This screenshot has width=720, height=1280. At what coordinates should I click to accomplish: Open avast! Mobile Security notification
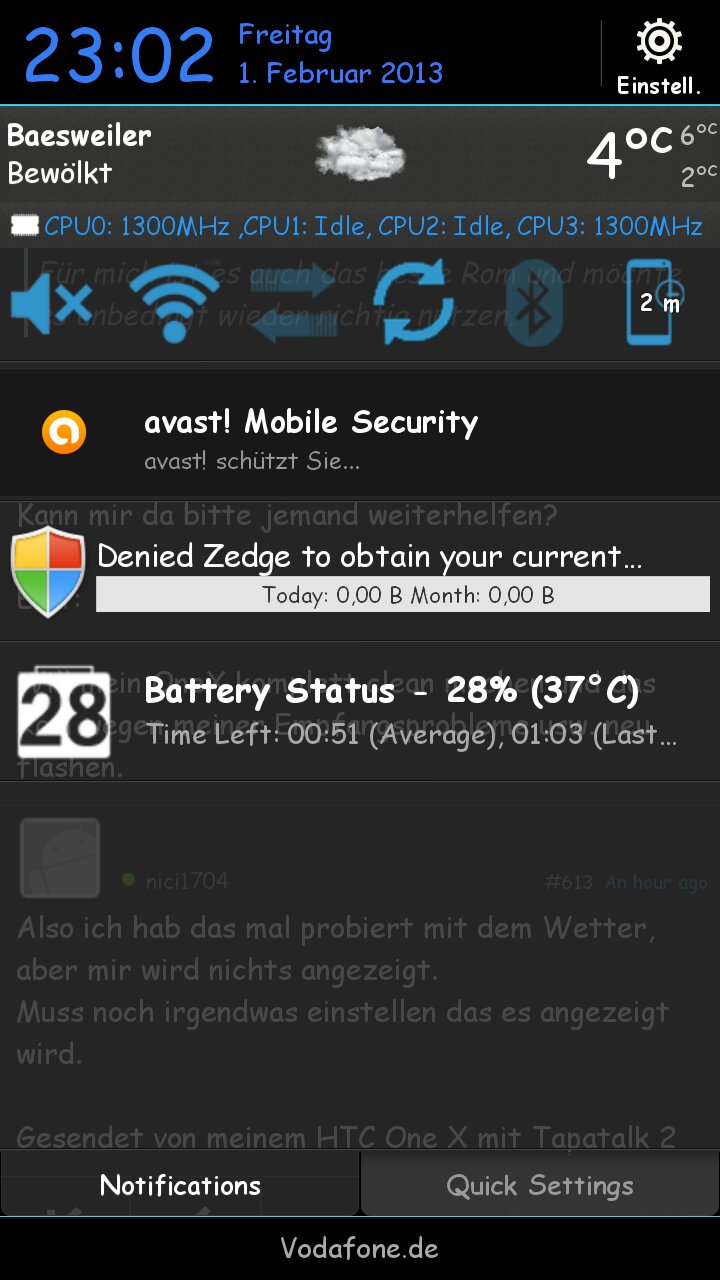[x=360, y=432]
